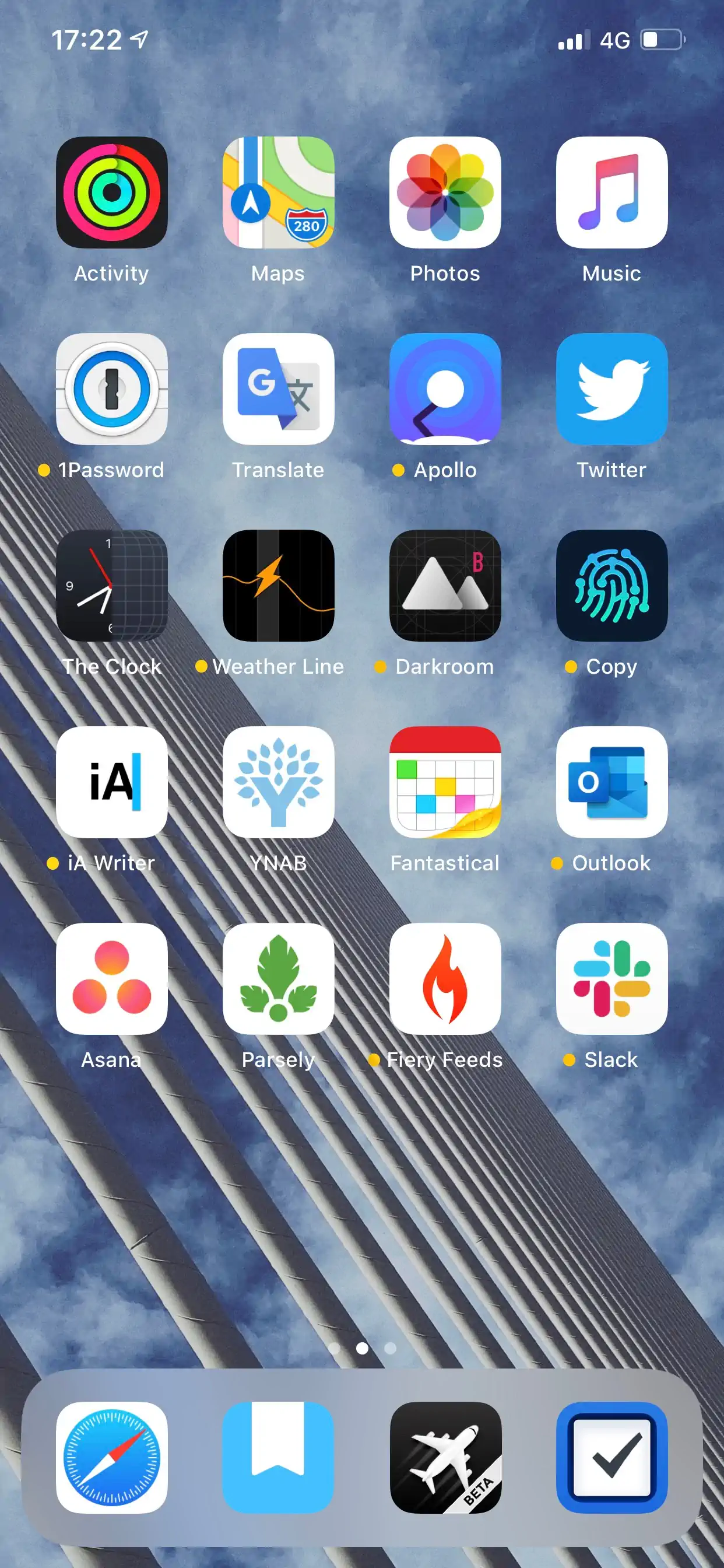Open the Apollo app
724x1568 pixels.
pos(445,389)
